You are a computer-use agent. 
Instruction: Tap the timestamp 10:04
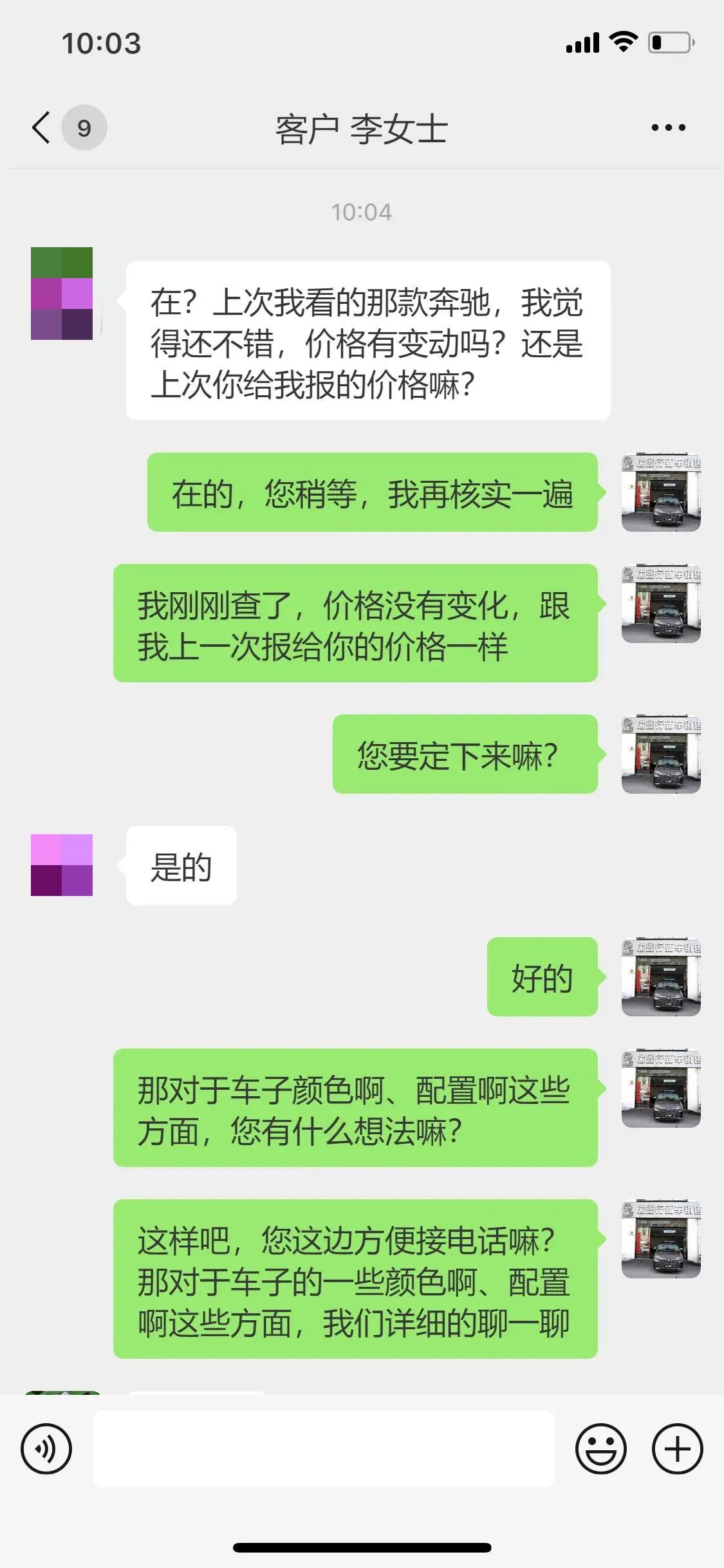(x=362, y=211)
